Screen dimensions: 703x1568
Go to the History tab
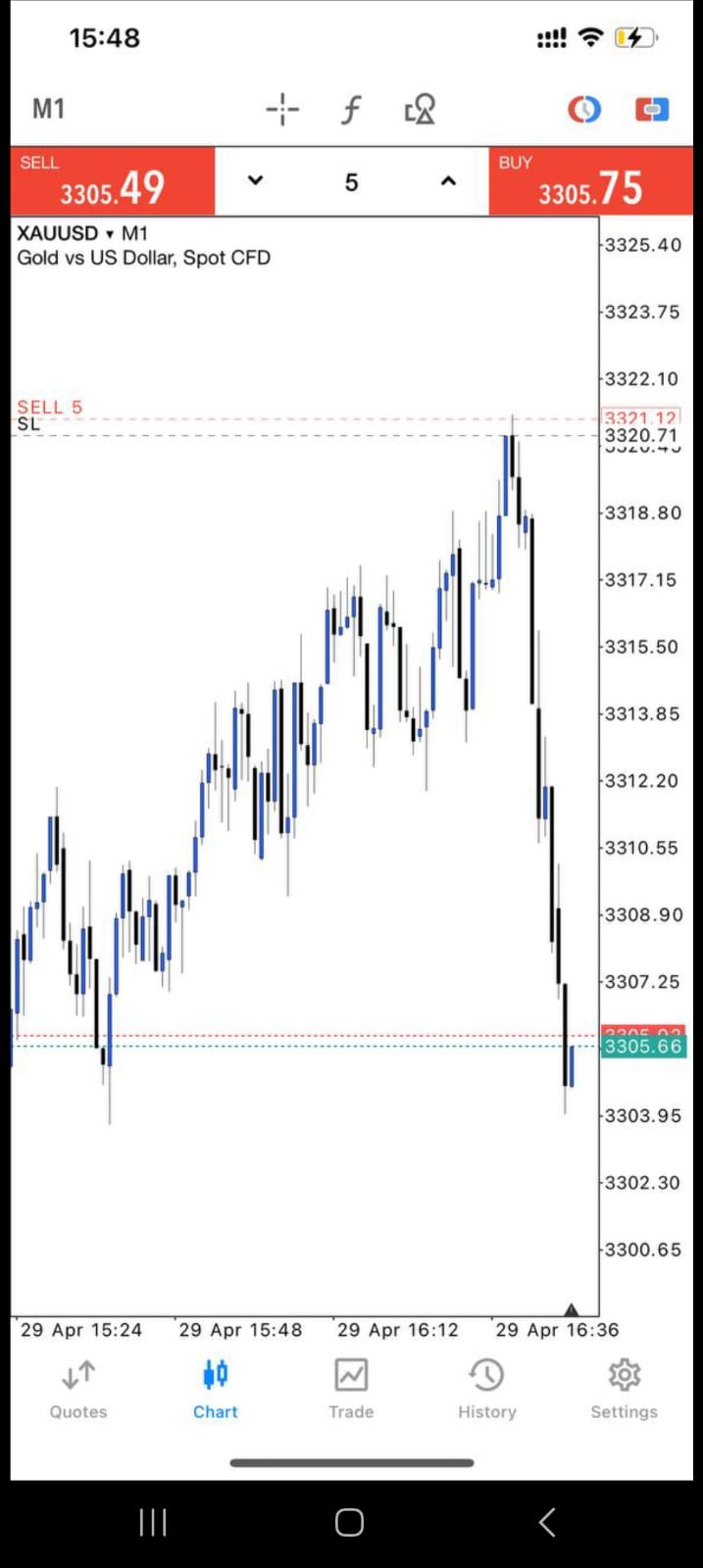point(487,1389)
